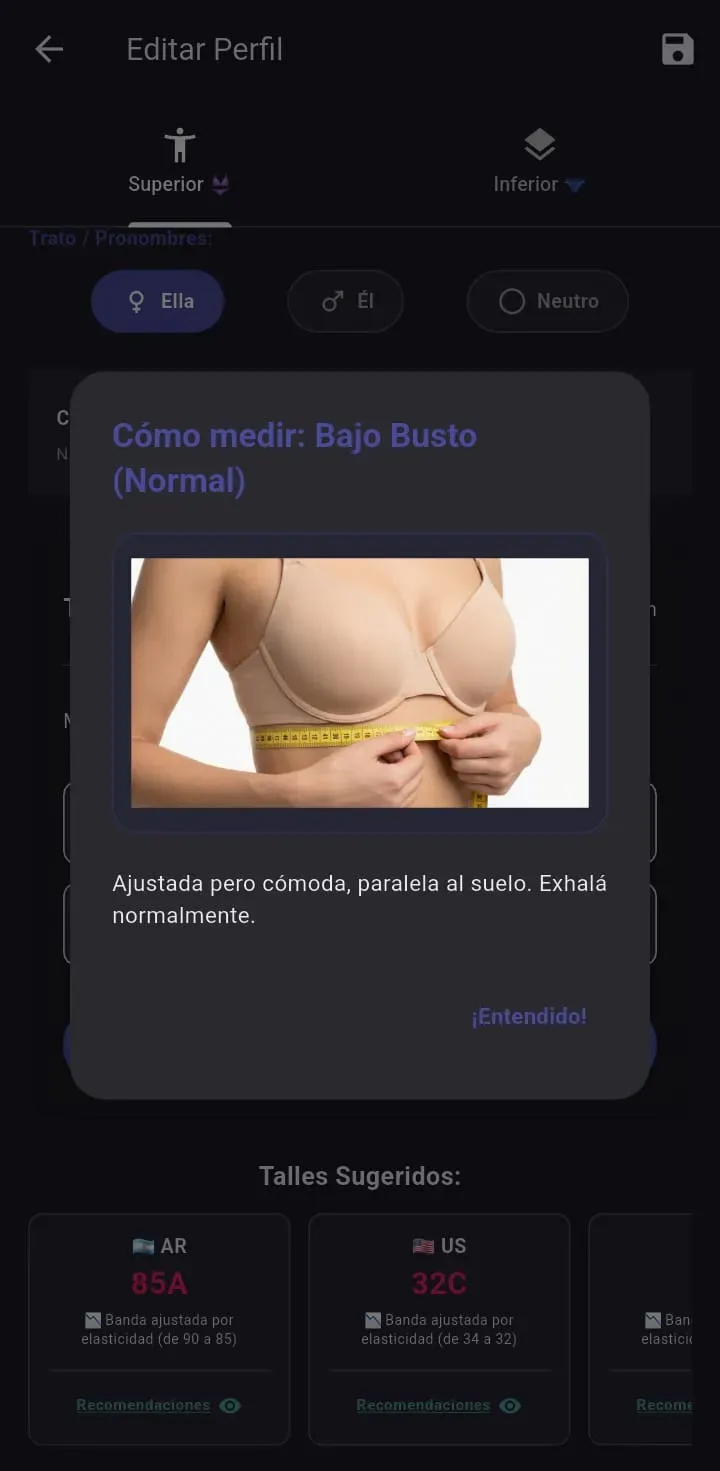Select the Ella pronoun option
Screen dimensions: 720x1471
[x=157, y=301]
